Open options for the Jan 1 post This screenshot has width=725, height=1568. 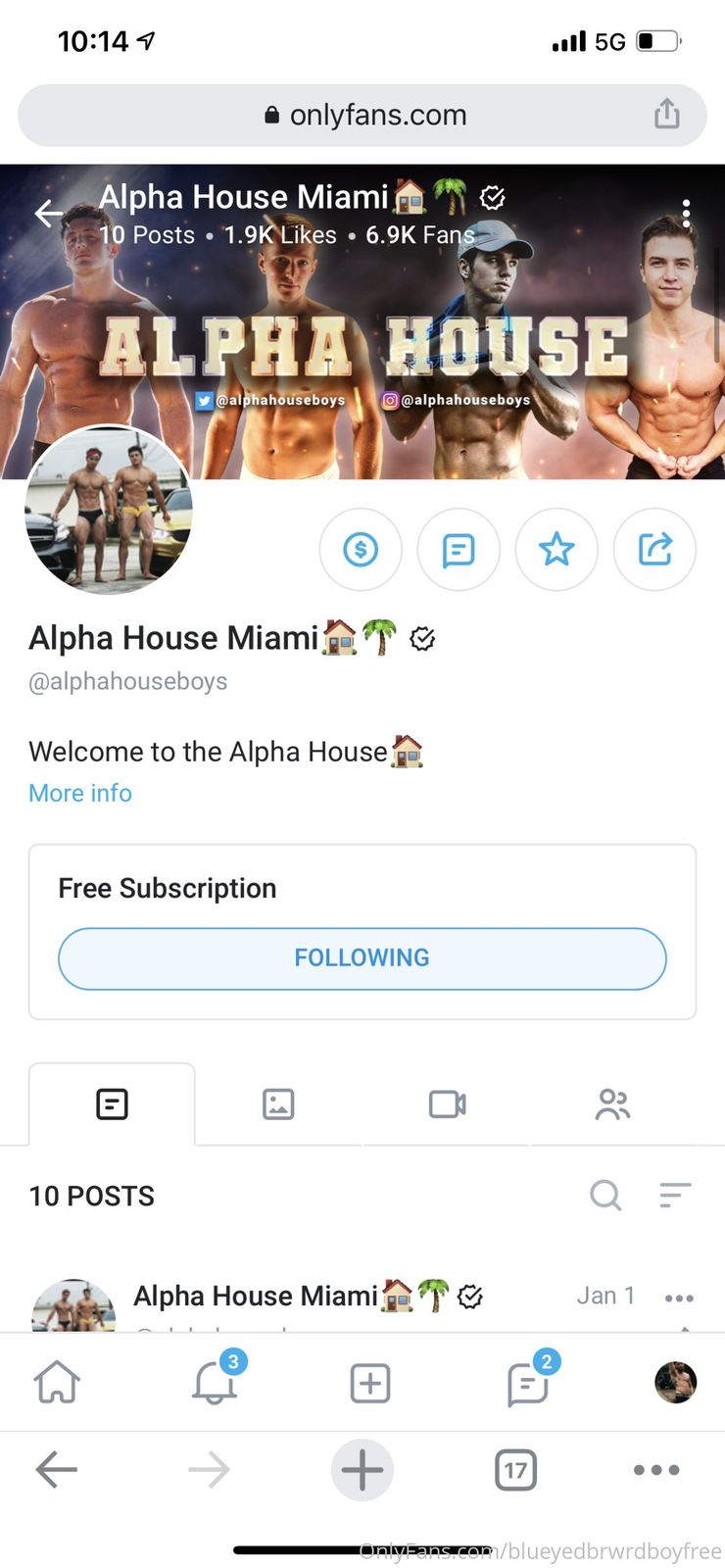click(x=678, y=1298)
